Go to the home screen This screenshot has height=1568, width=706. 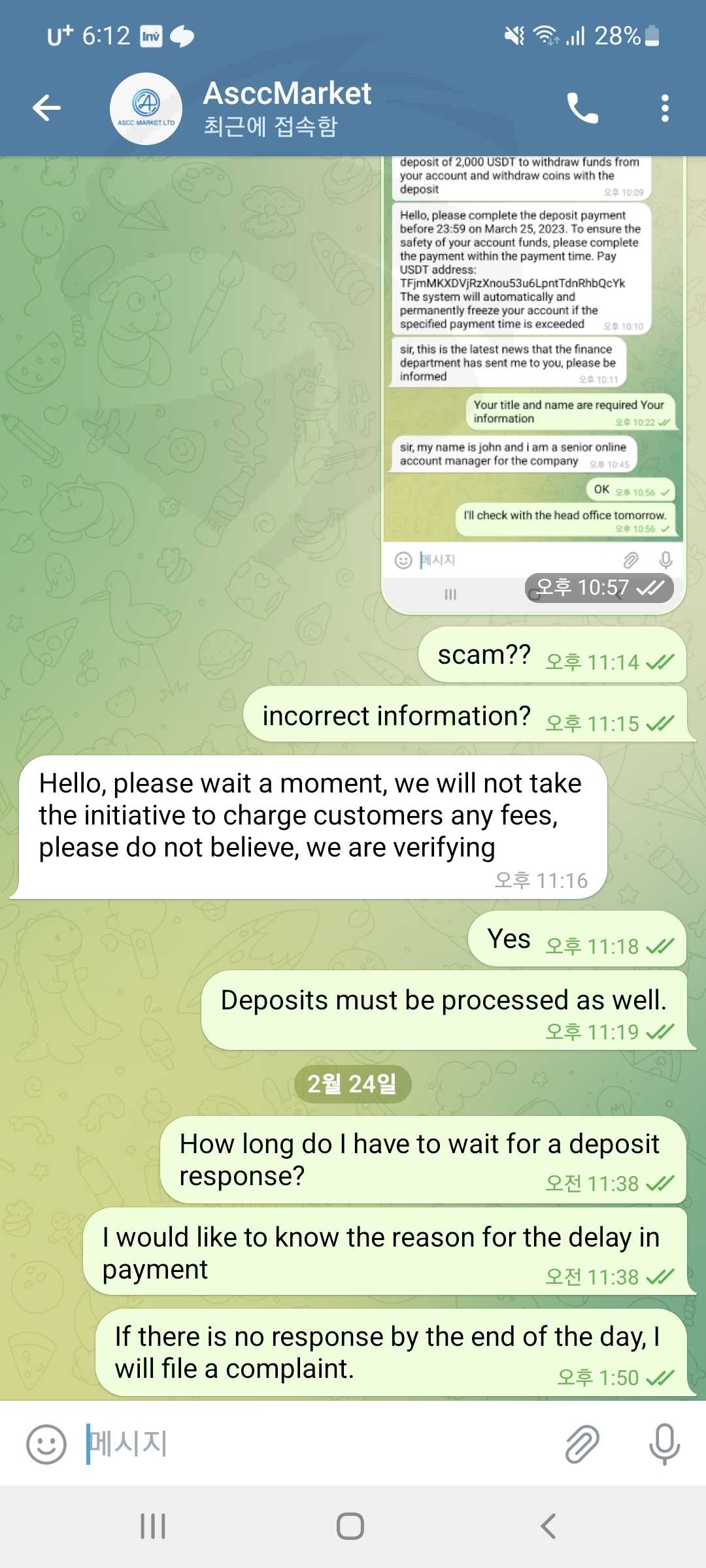pyautogui.click(x=350, y=1526)
